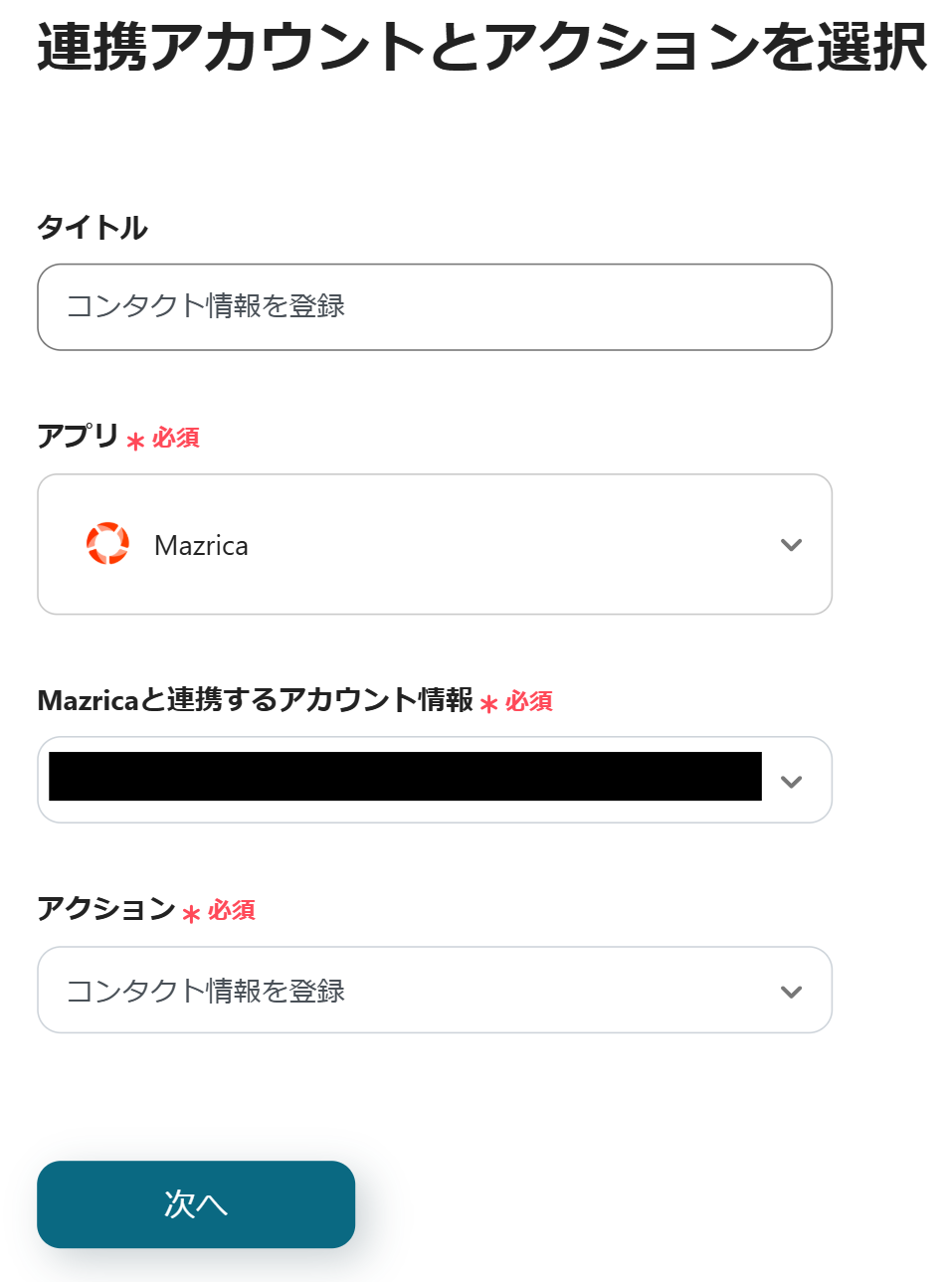Image resolution: width=952 pixels, height=1282 pixels.
Task: Tap the 次へ button
Action: 196,1204
